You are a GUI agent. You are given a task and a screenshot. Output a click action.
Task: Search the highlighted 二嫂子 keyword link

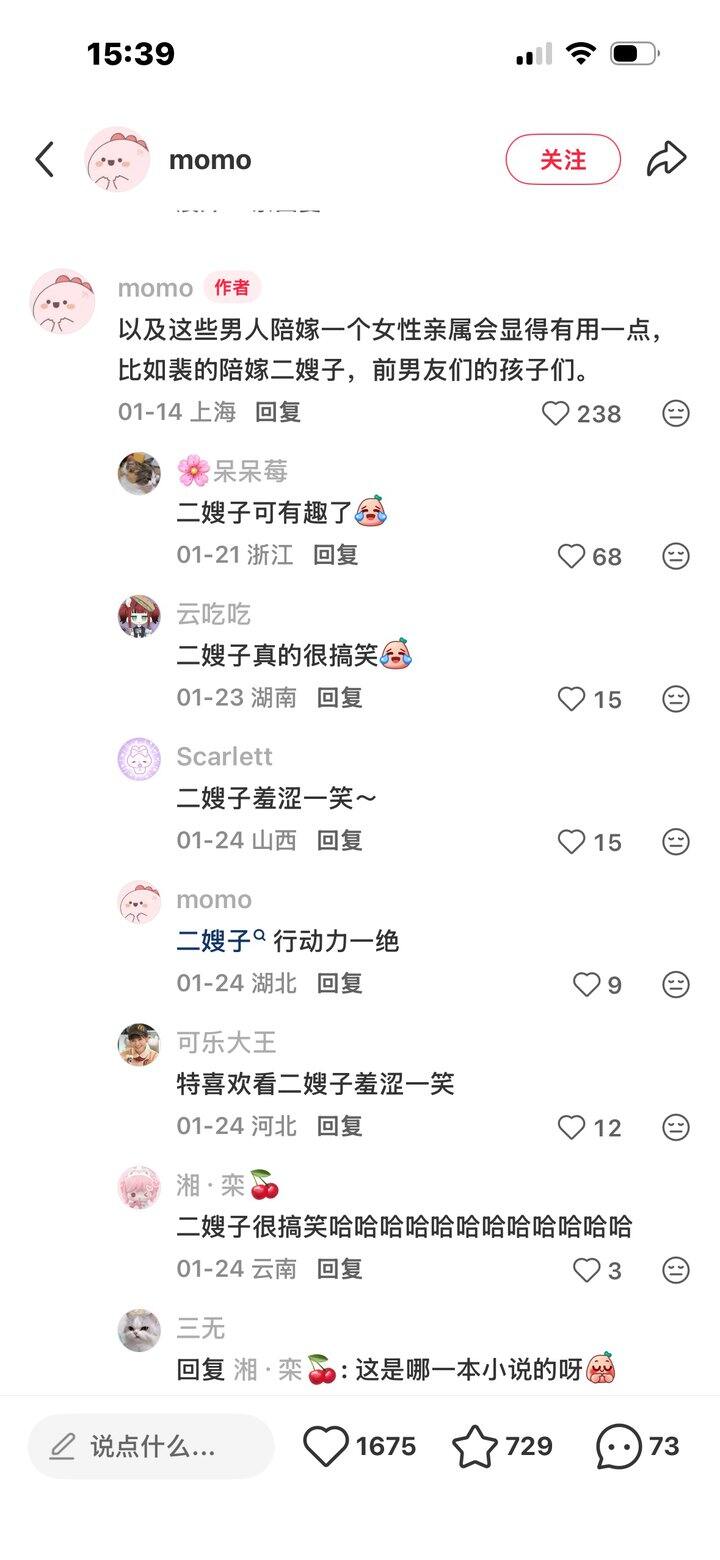click(x=220, y=941)
